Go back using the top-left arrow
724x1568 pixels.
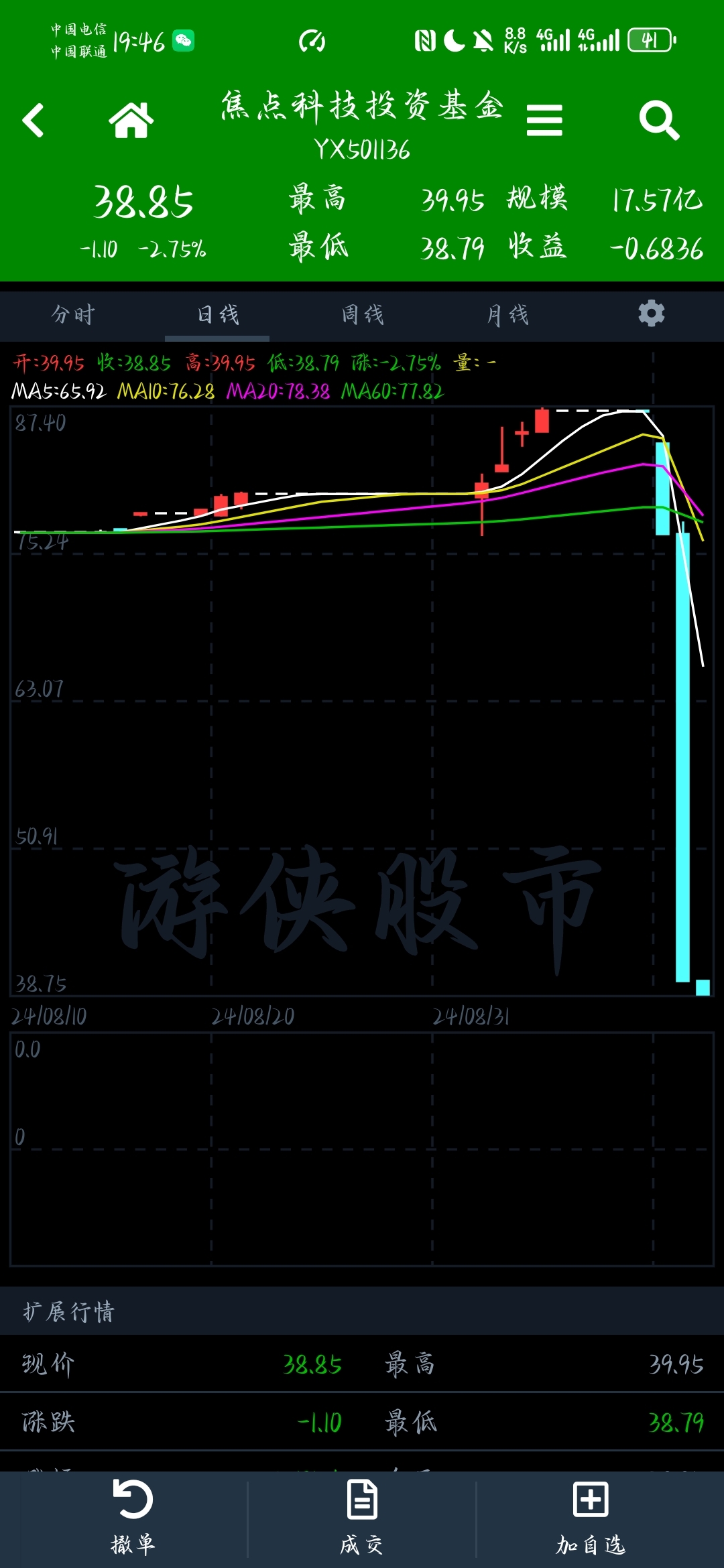click(33, 121)
